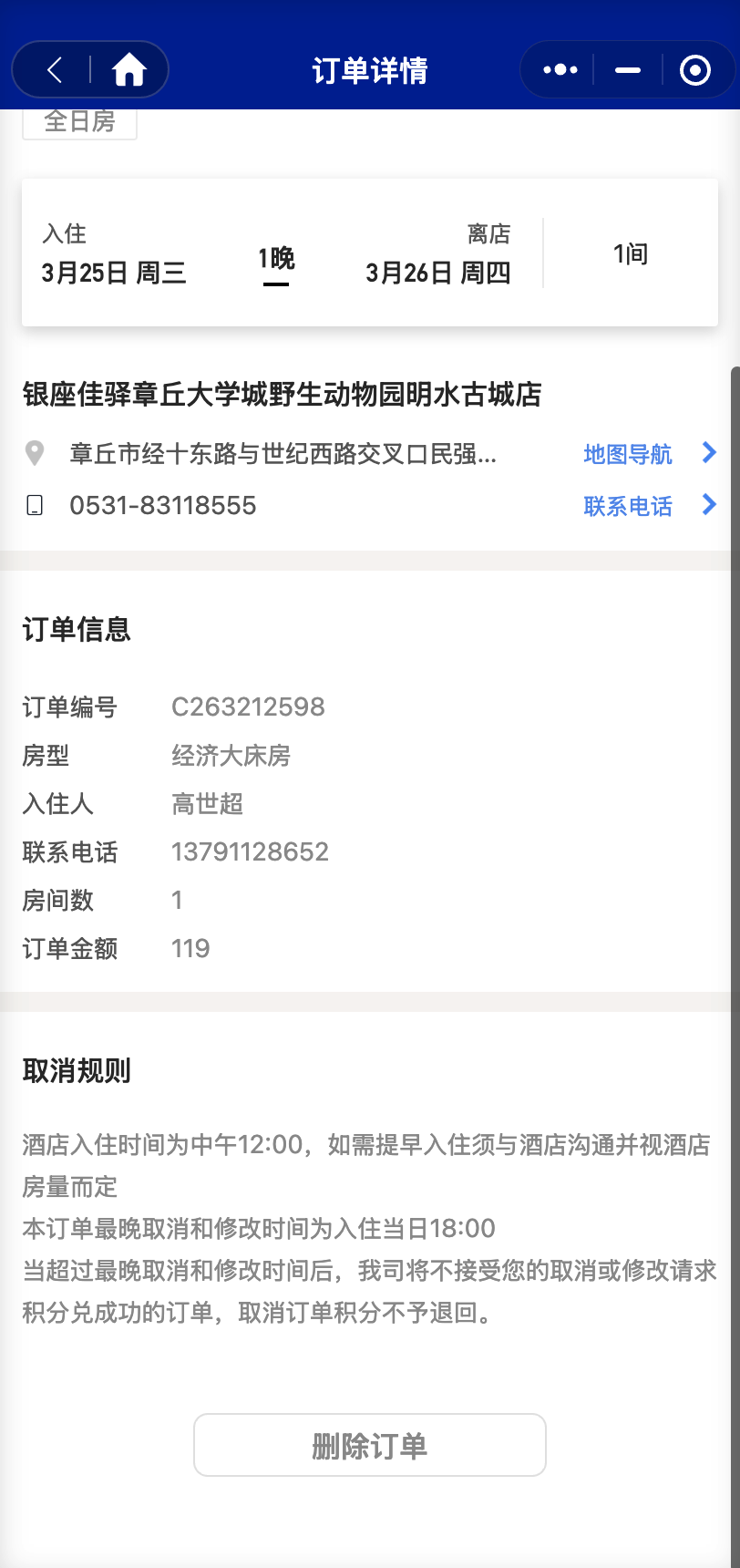Tap the order number C263212598
740x1568 pixels.
[x=250, y=707]
